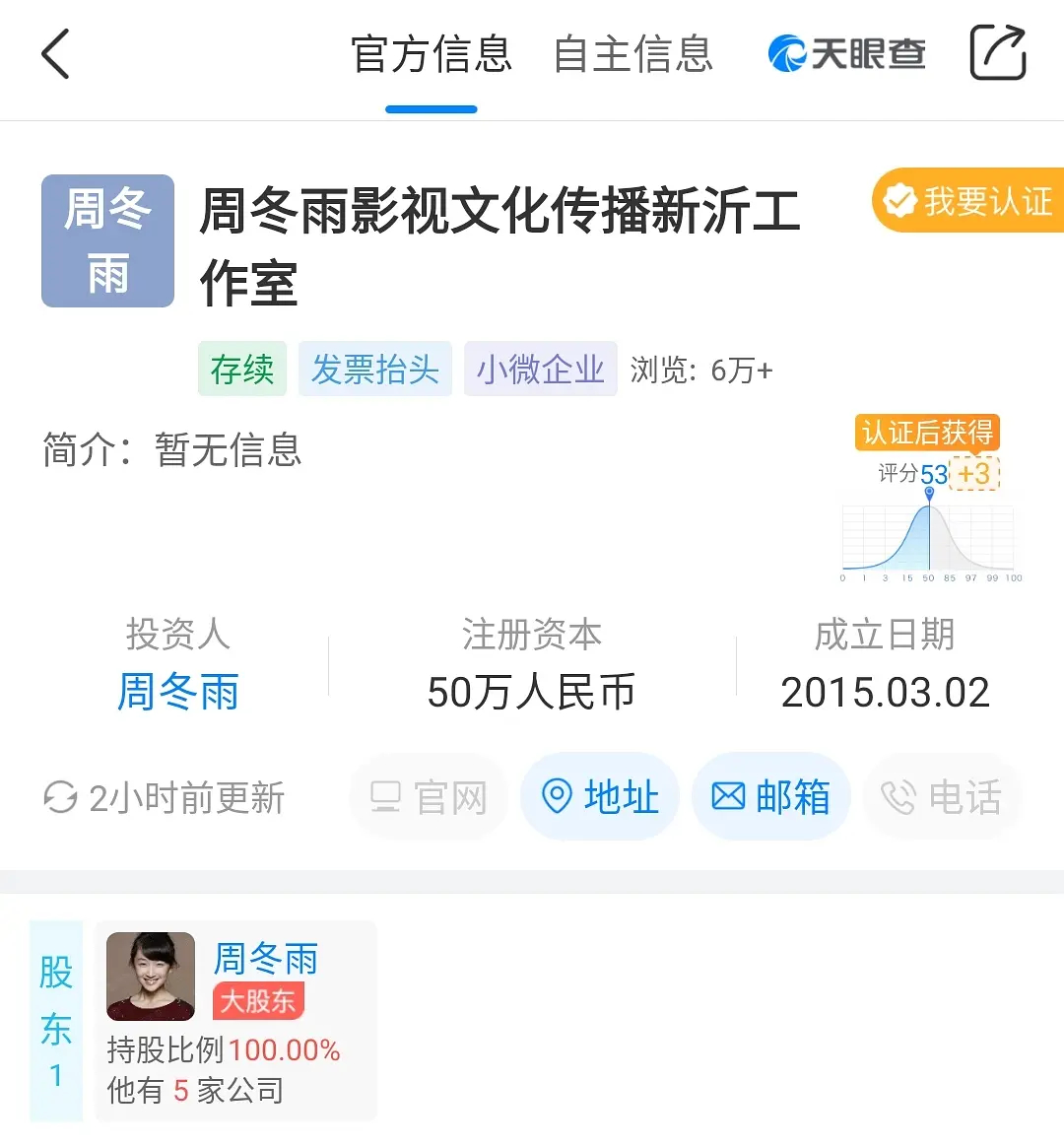Tap the disabled 电话 phone icon
The image size is (1064, 1147).
pyautogui.click(x=942, y=797)
